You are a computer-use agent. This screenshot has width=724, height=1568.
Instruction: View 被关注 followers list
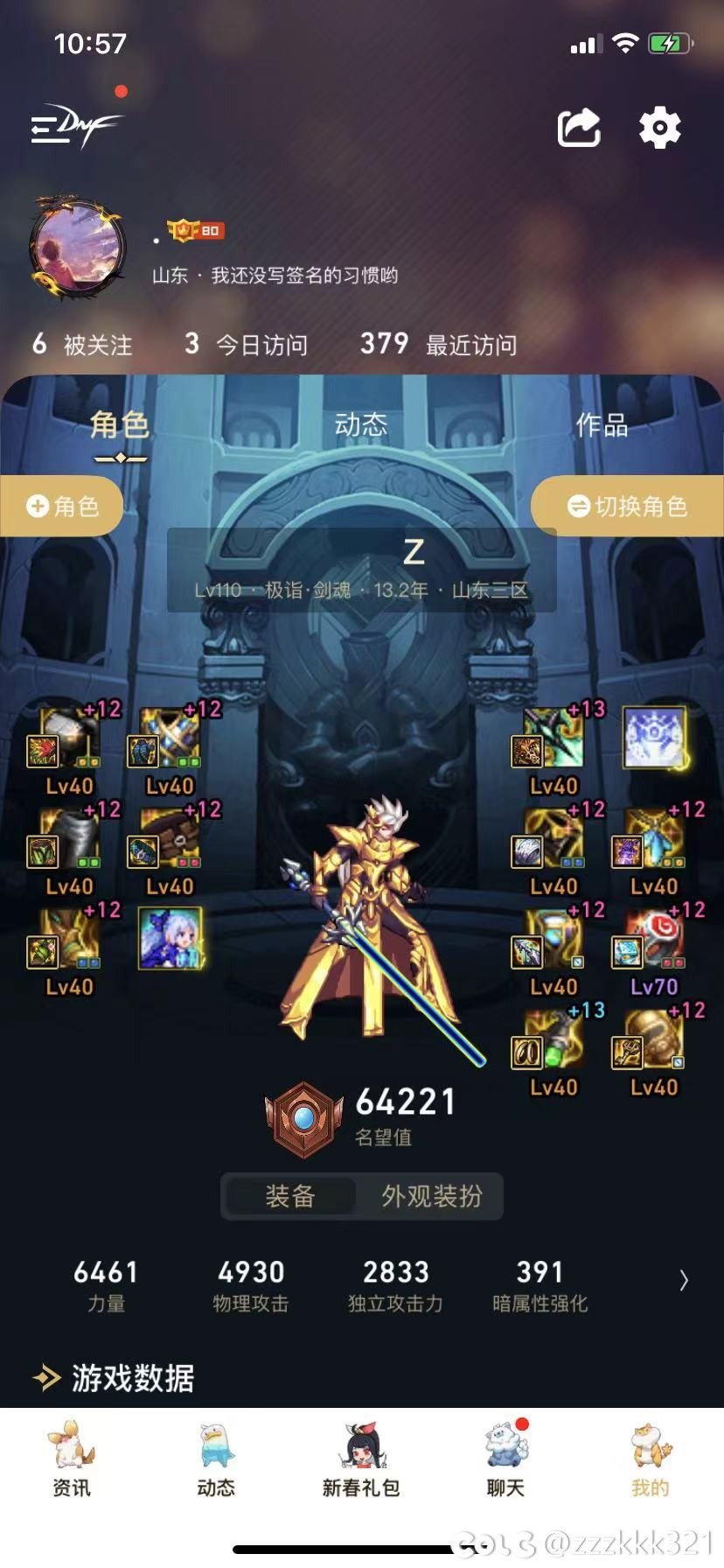click(82, 345)
